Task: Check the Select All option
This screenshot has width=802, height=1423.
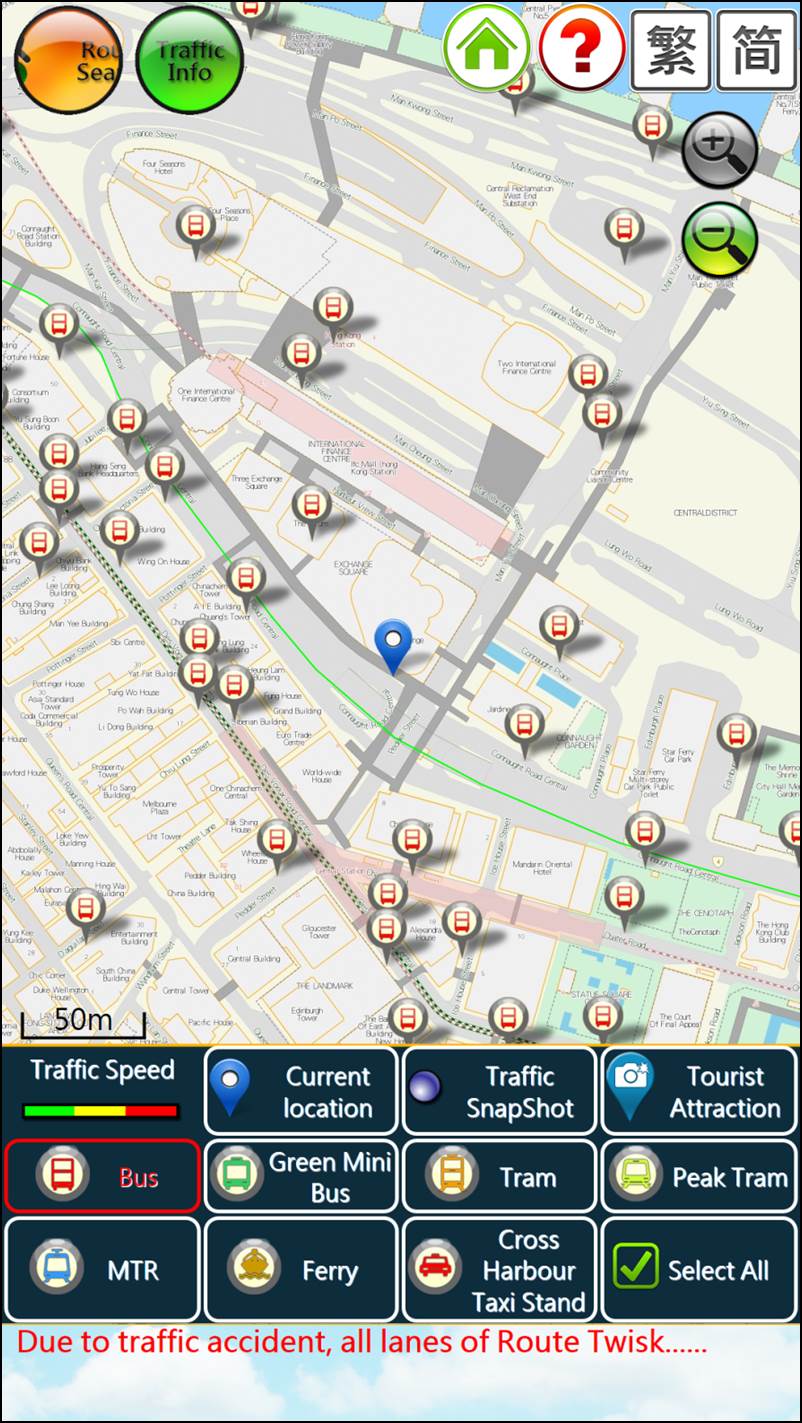Action: (699, 1270)
